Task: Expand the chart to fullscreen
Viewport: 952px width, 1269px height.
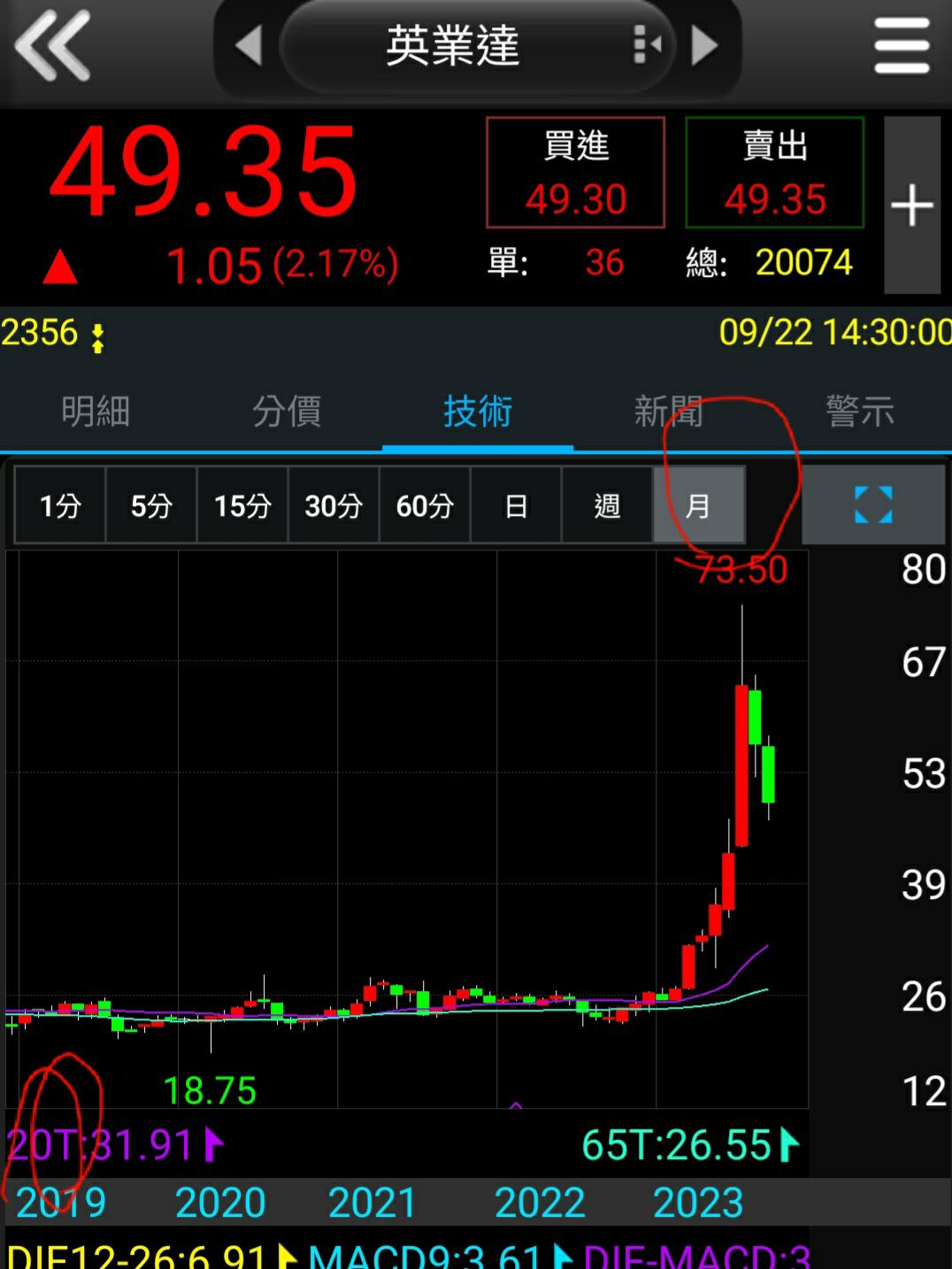Action: click(873, 504)
